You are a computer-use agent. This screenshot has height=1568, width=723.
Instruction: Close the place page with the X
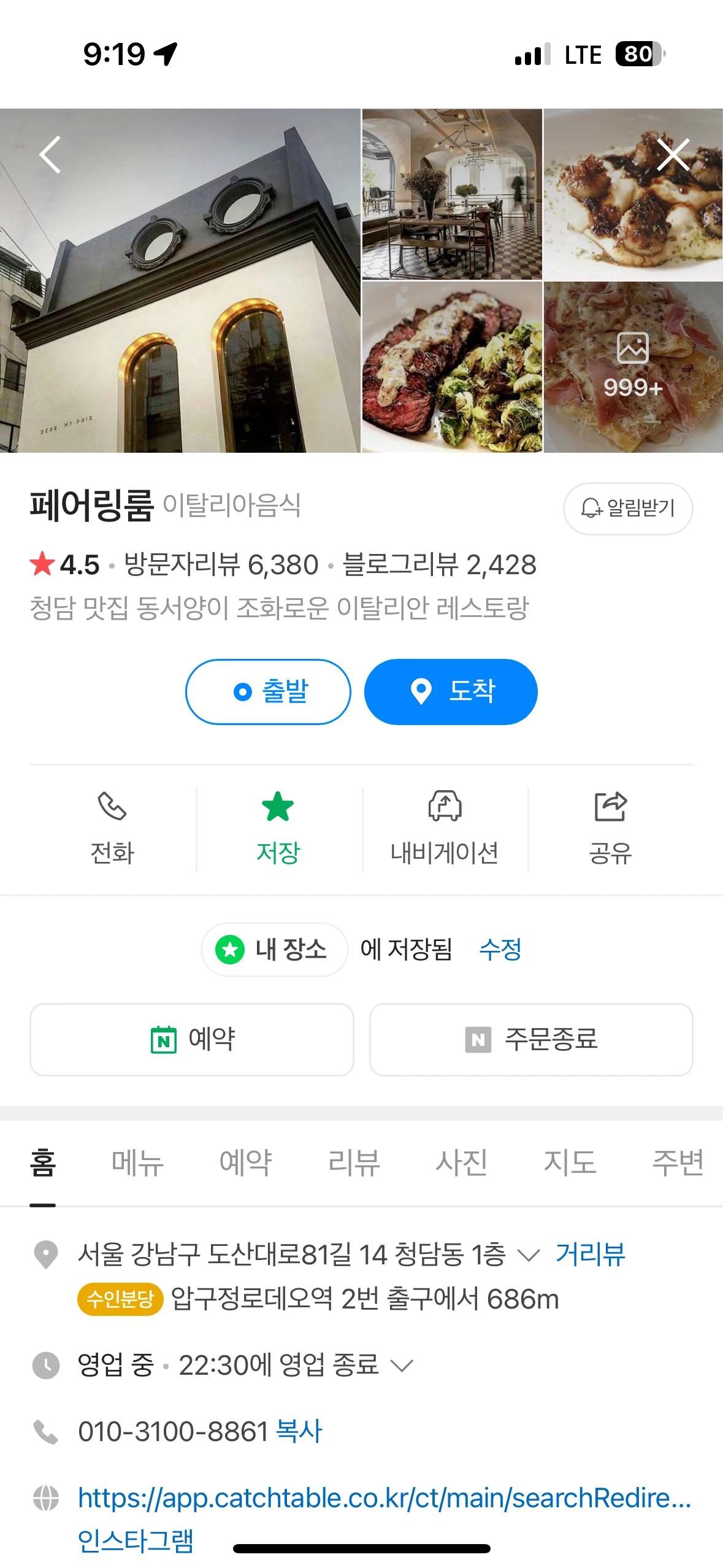point(673,155)
